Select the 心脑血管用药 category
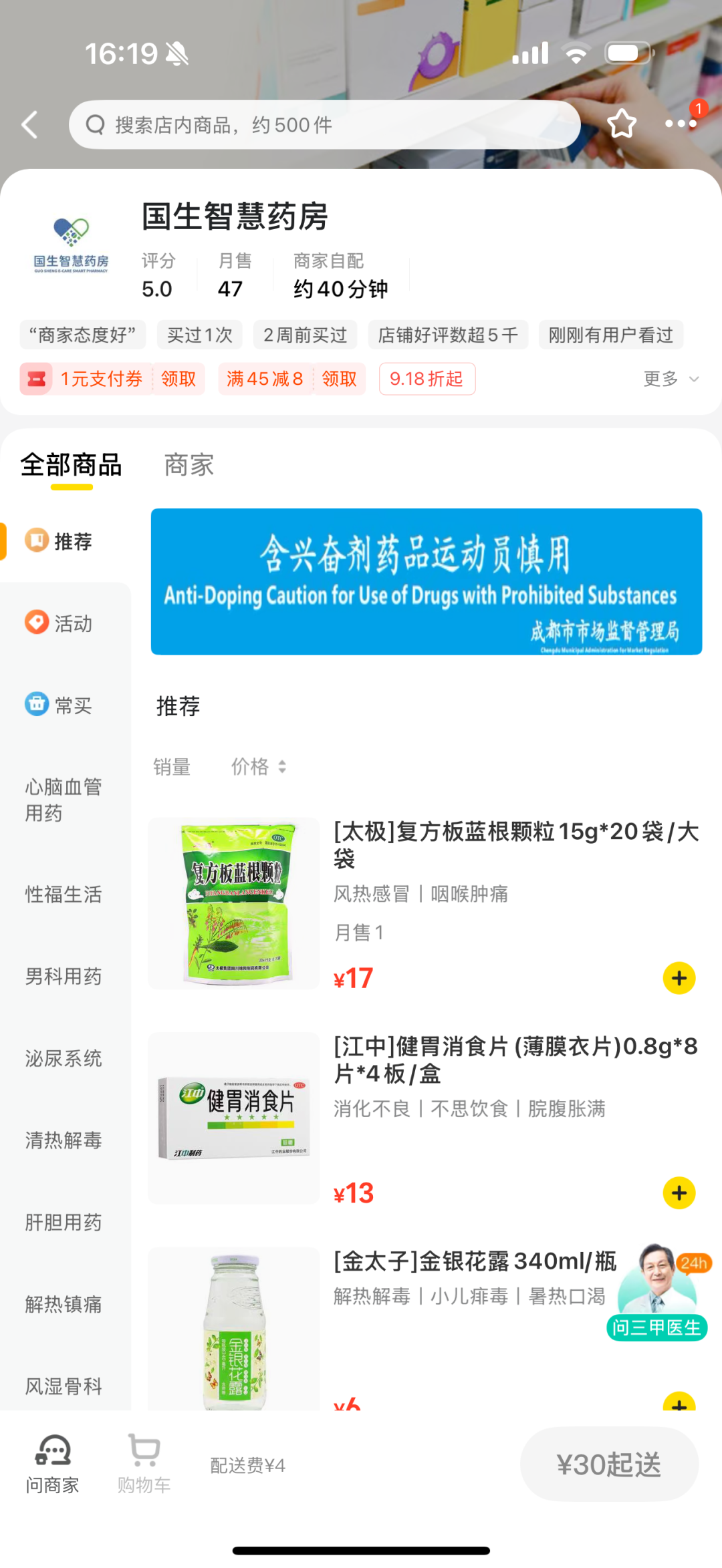722x1568 pixels. click(x=63, y=800)
